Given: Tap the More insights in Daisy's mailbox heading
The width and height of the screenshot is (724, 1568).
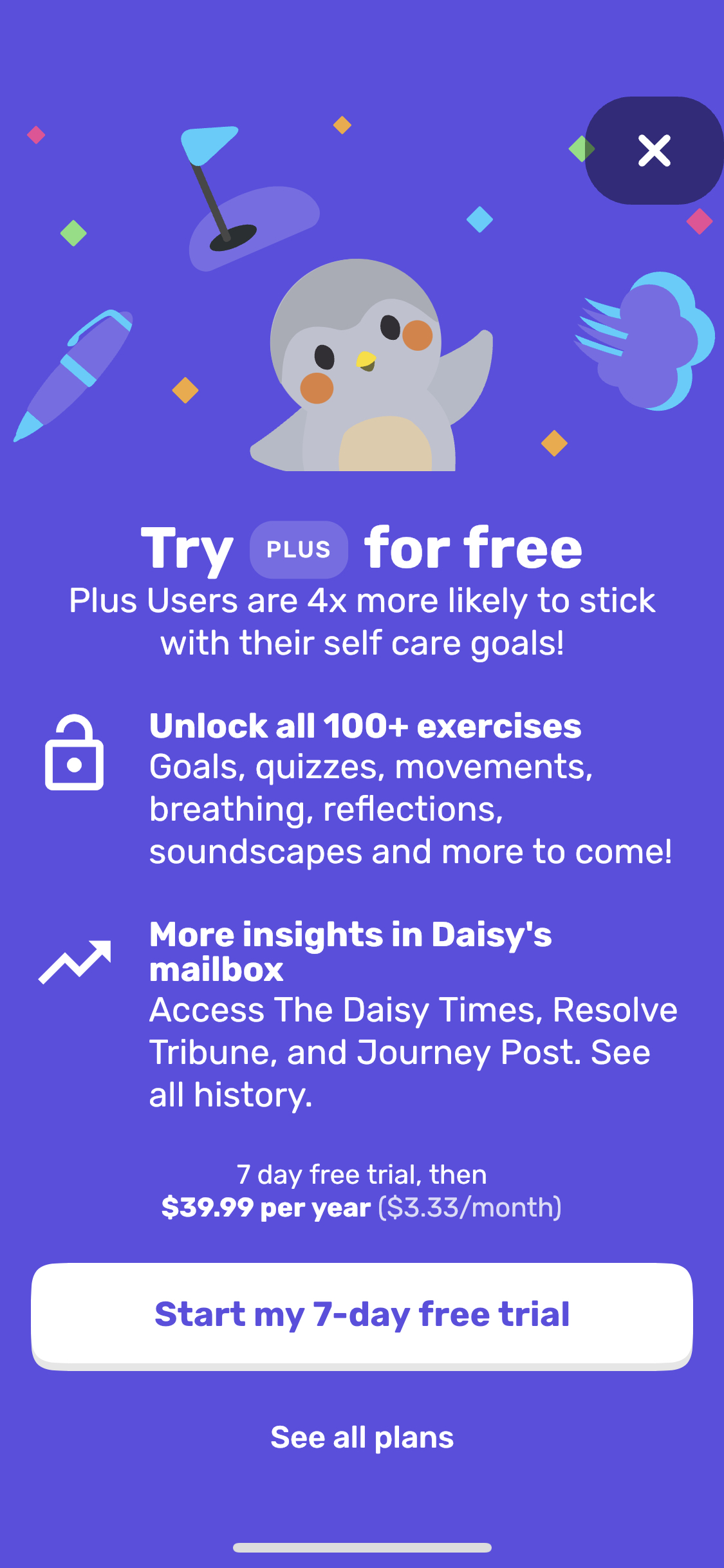Looking at the screenshot, I should (x=351, y=951).
